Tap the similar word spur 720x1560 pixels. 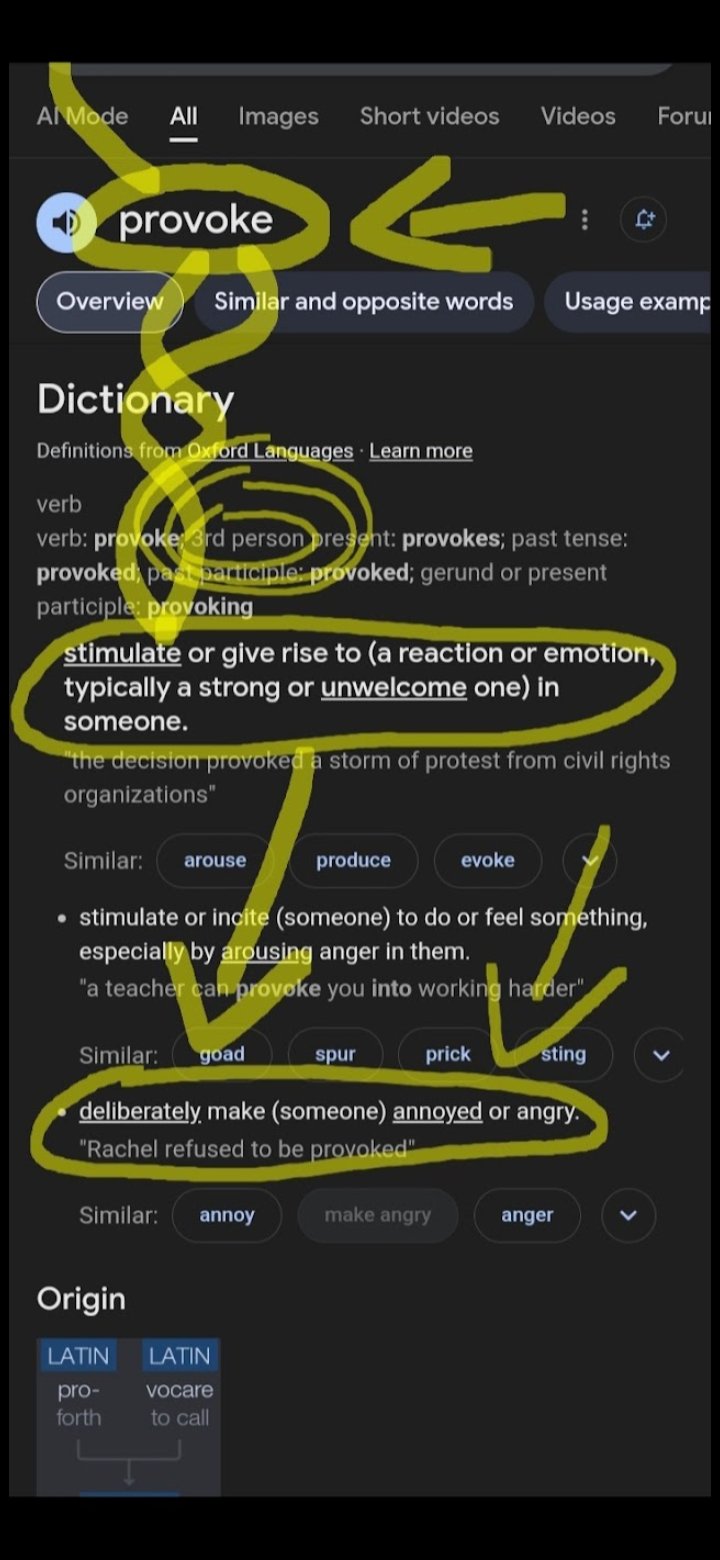(x=335, y=1054)
